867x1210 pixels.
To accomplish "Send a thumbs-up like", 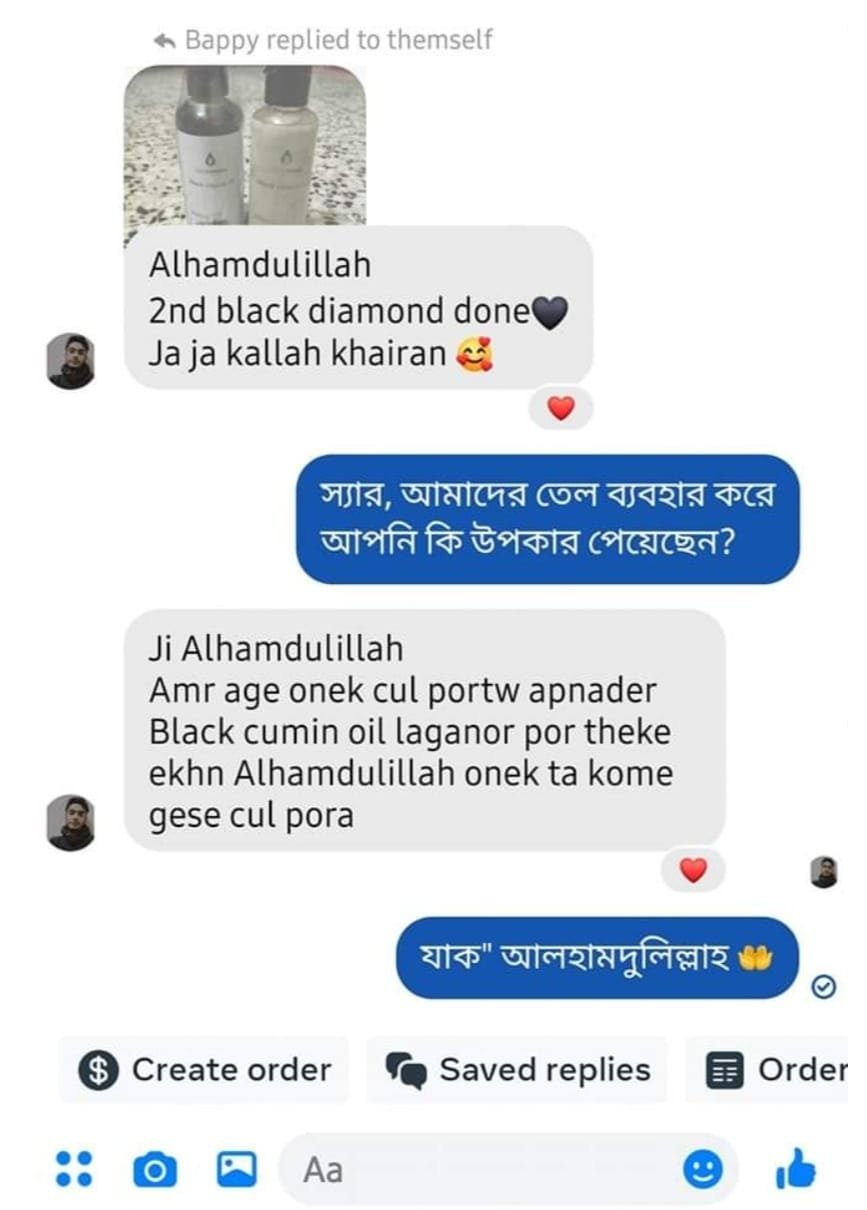I will [796, 1168].
